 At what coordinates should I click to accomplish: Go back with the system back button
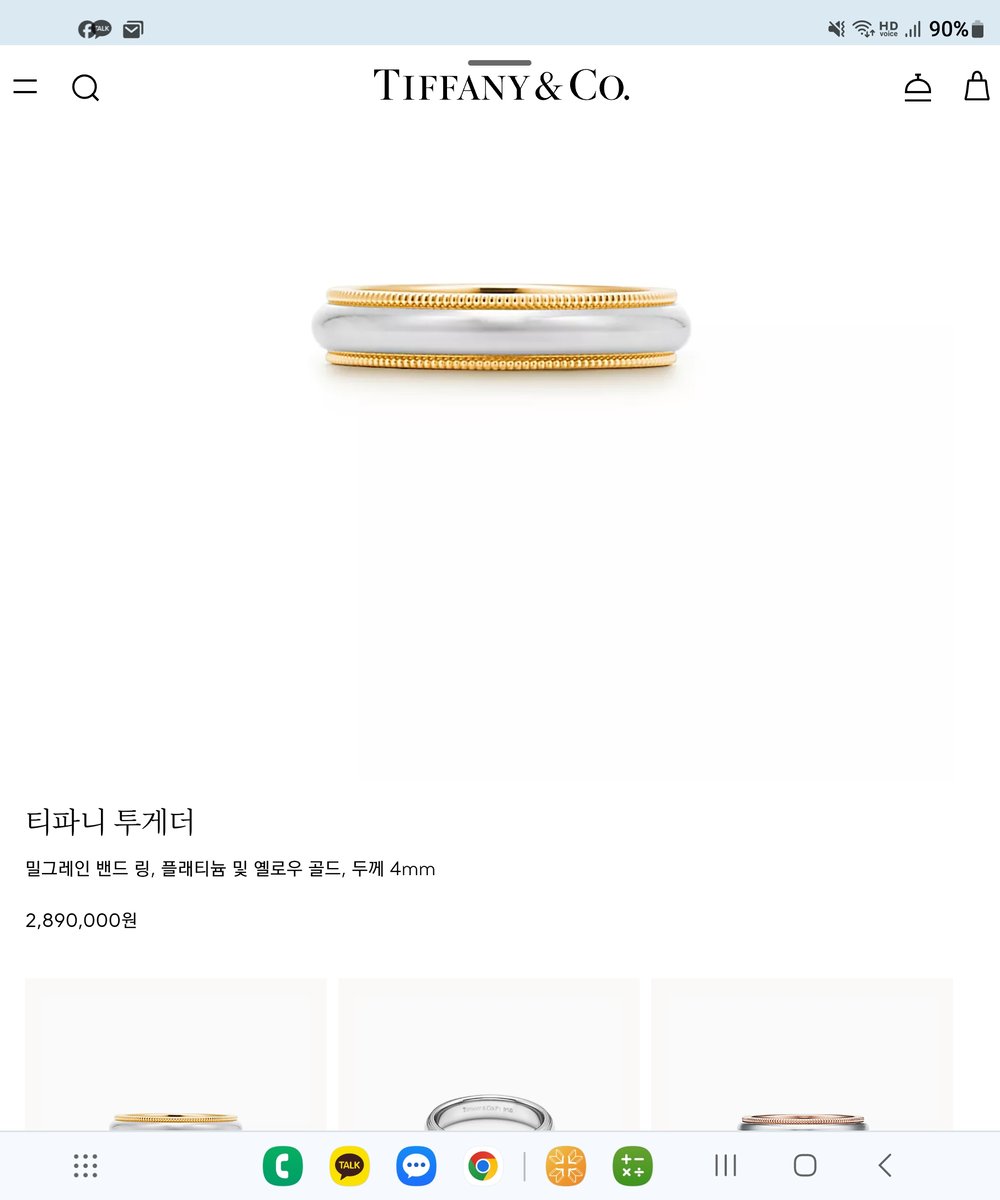(x=884, y=1166)
